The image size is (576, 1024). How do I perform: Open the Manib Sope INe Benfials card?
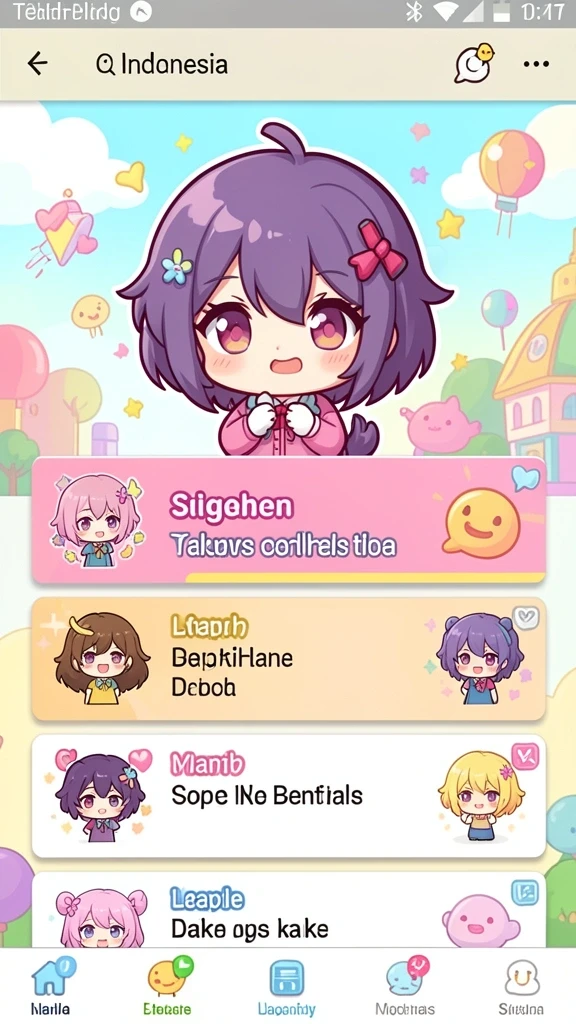click(289, 795)
